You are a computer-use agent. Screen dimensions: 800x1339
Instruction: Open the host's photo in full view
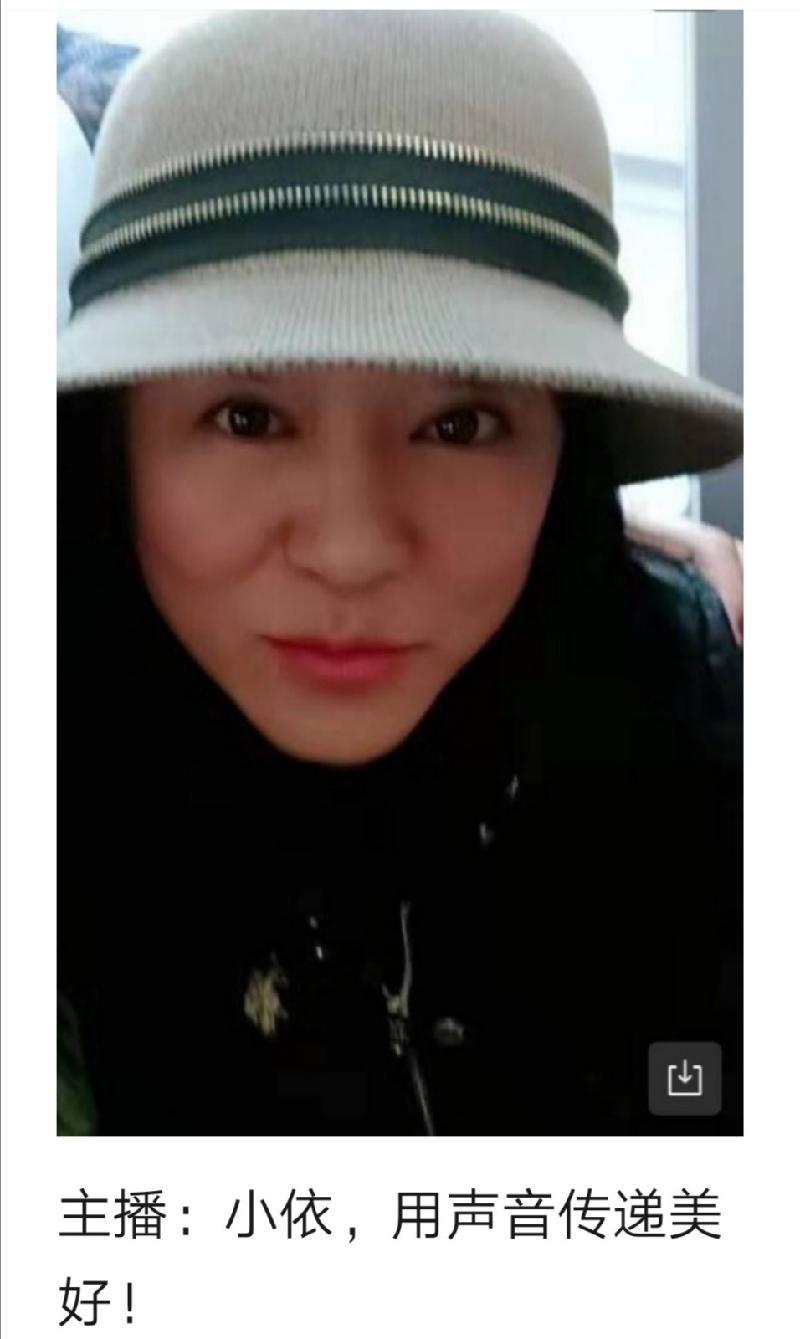(x=400, y=570)
